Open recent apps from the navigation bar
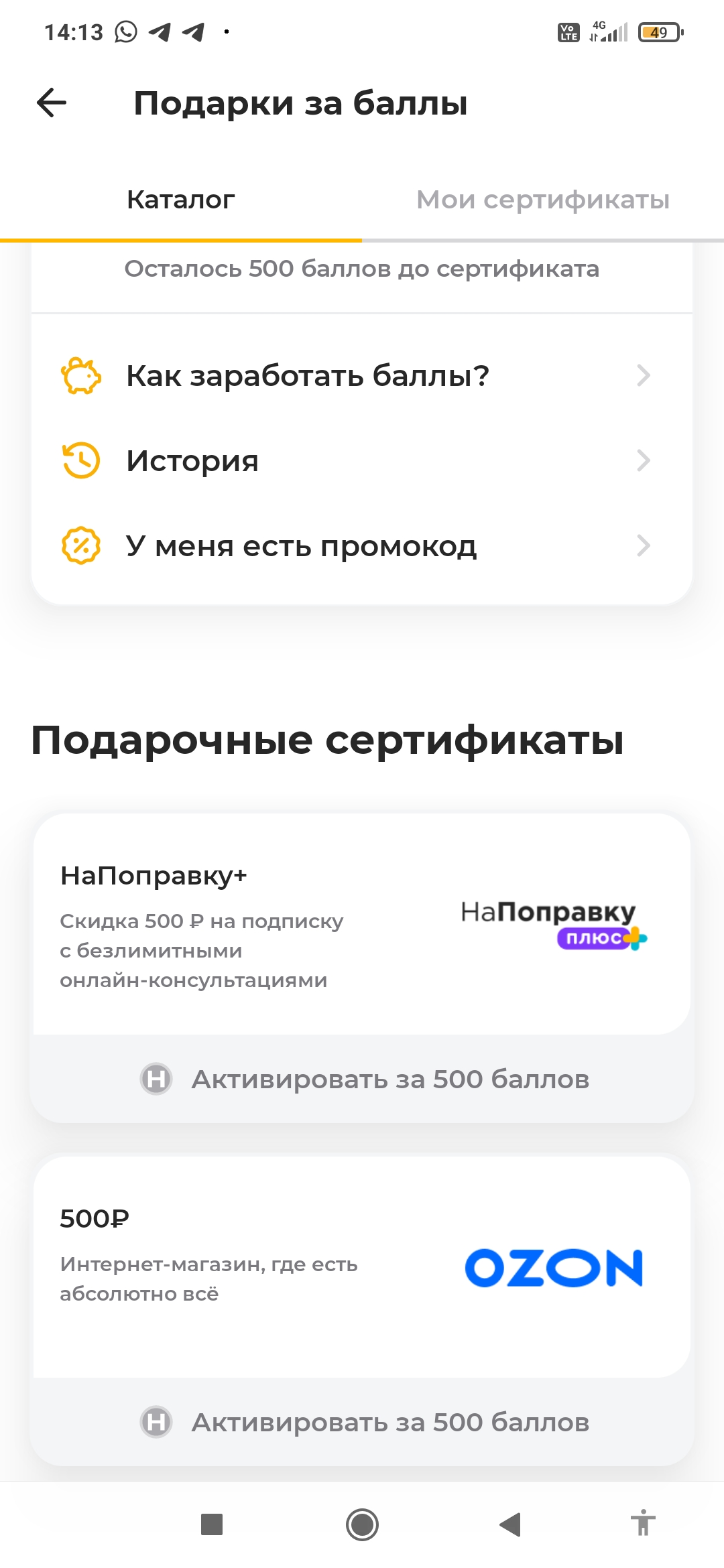The height and width of the screenshot is (1568, 724). 212,1525
